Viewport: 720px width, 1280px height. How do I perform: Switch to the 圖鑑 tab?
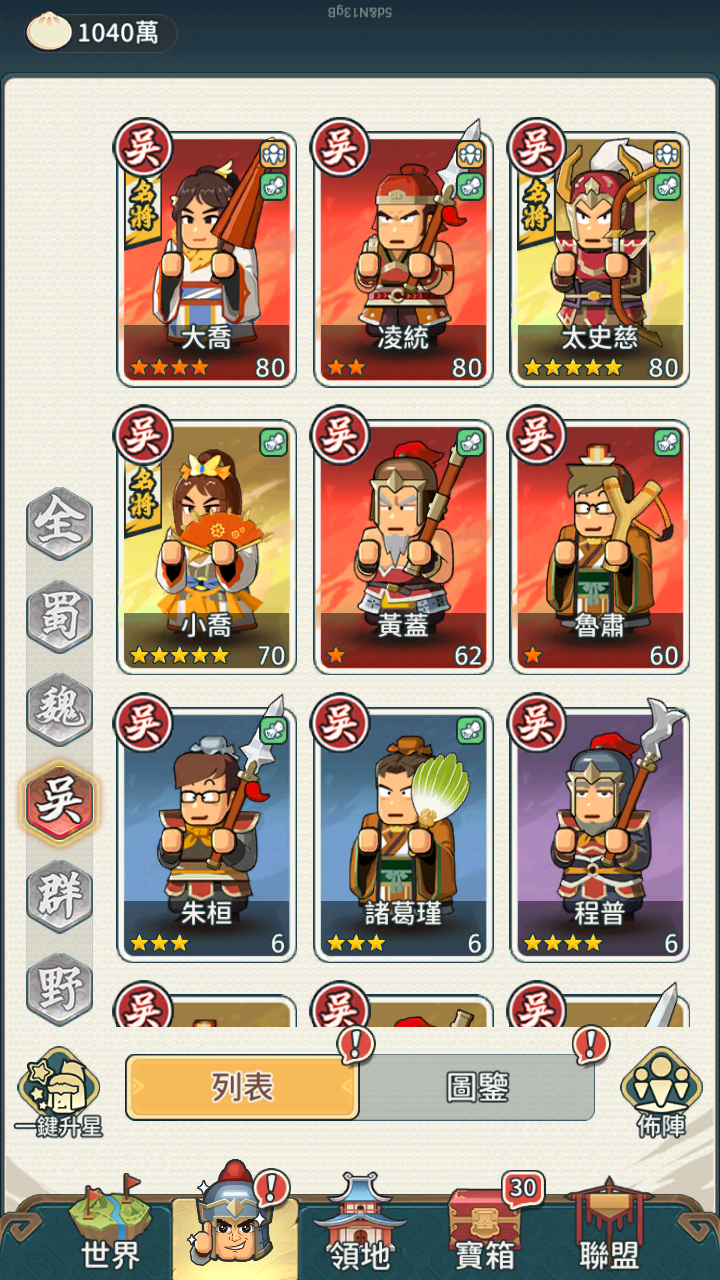coord(478,1087)
